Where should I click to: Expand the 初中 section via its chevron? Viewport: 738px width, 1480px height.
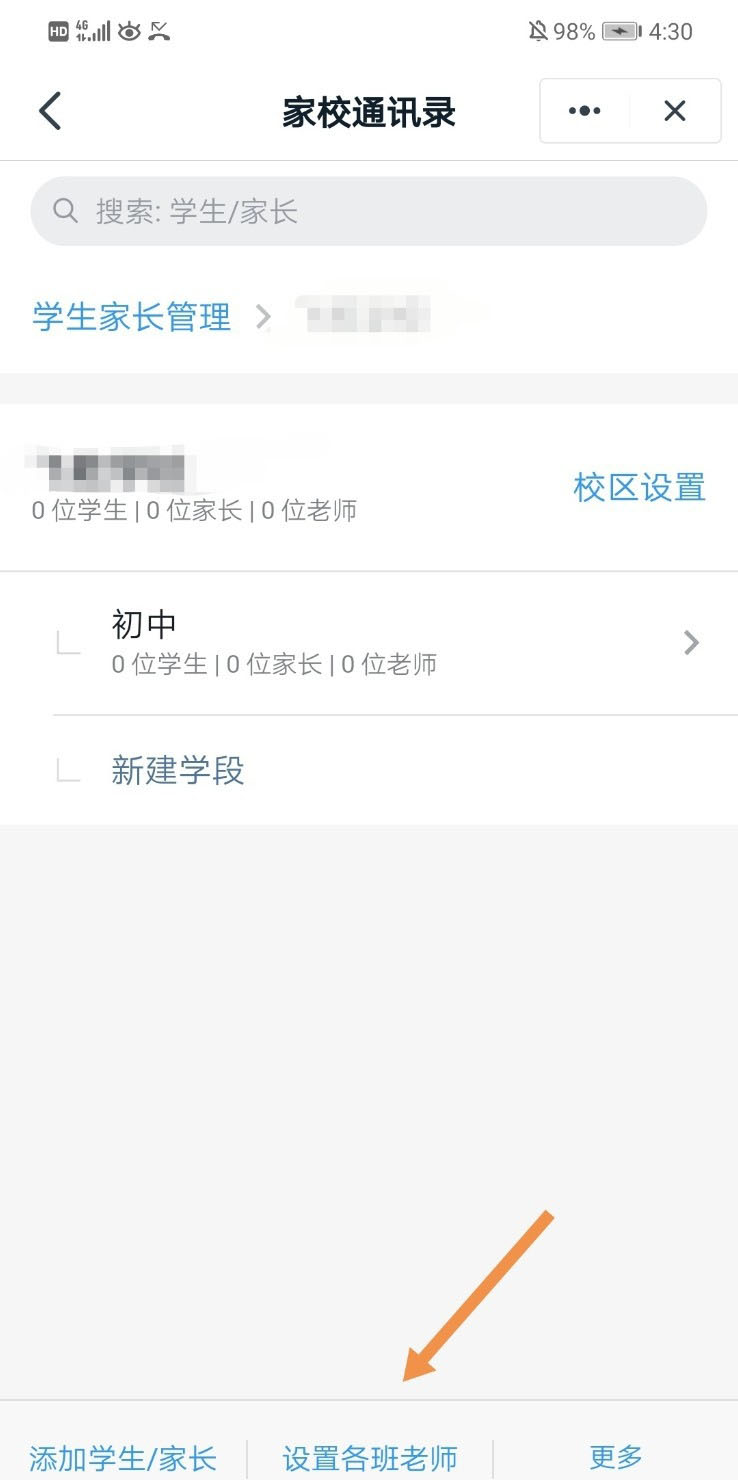pyautogui.click(x=690, y=643)
